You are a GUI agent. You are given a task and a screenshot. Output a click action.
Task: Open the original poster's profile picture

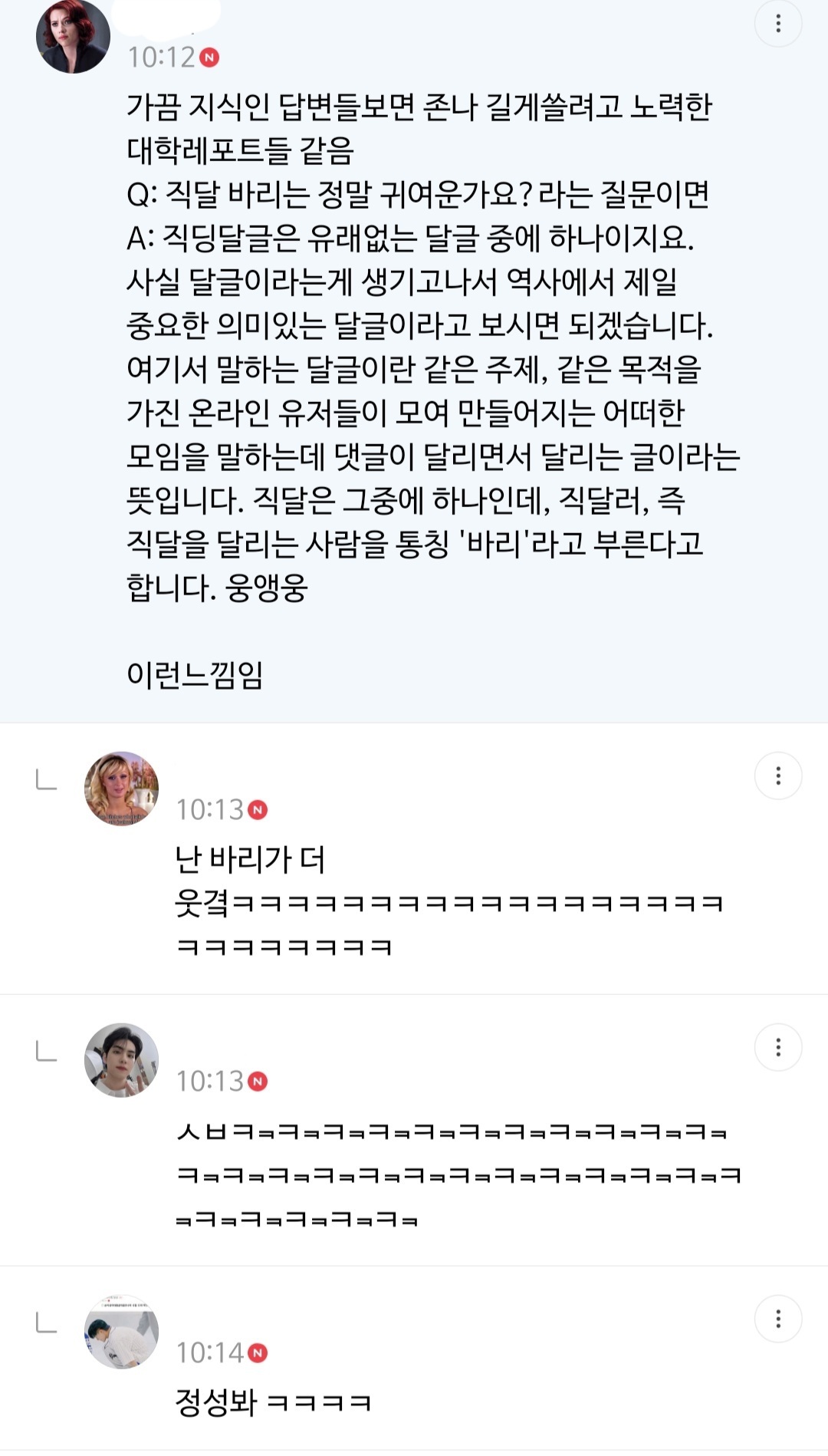click(x=73, y=36)
